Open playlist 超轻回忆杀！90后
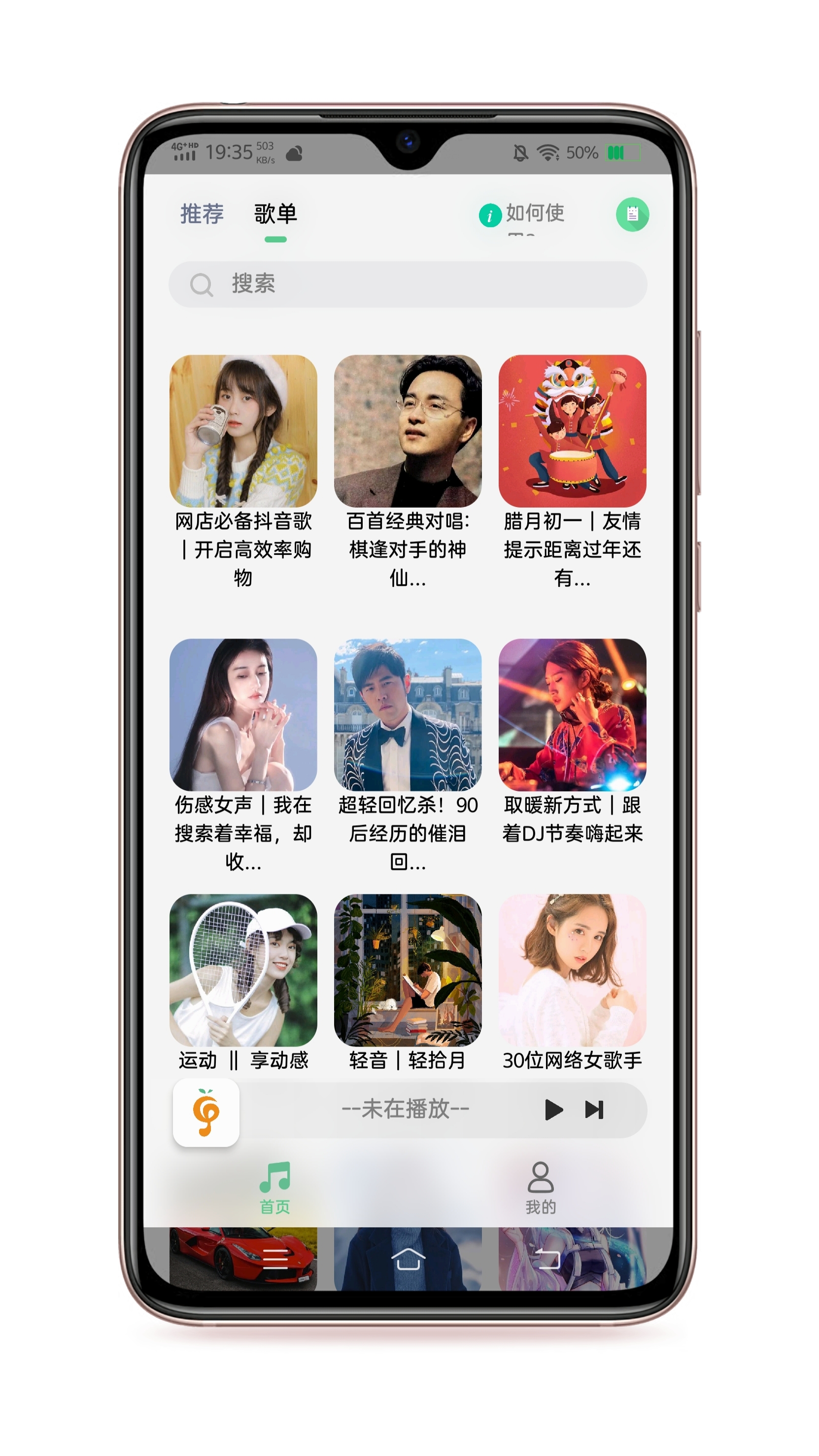 click(408, 714)
